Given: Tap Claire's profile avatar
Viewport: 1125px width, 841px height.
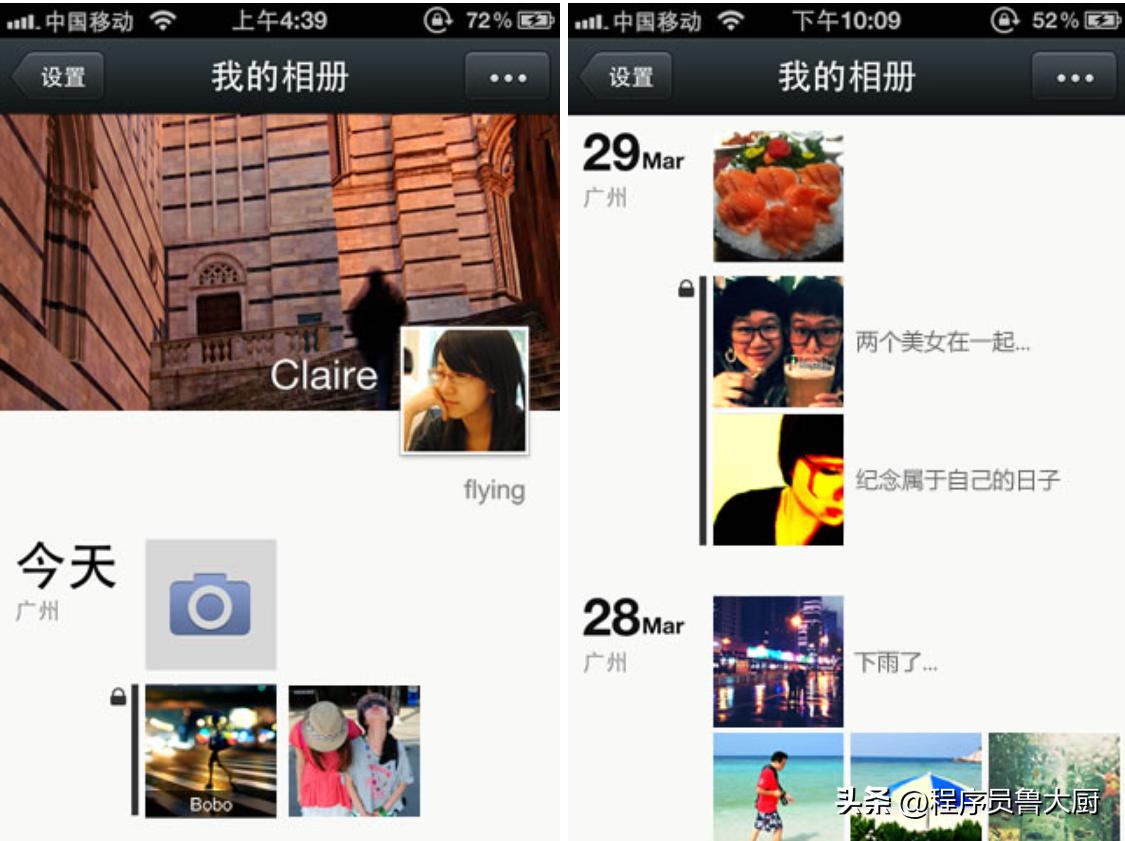Looking at the screenshot, I should point(464,390).
